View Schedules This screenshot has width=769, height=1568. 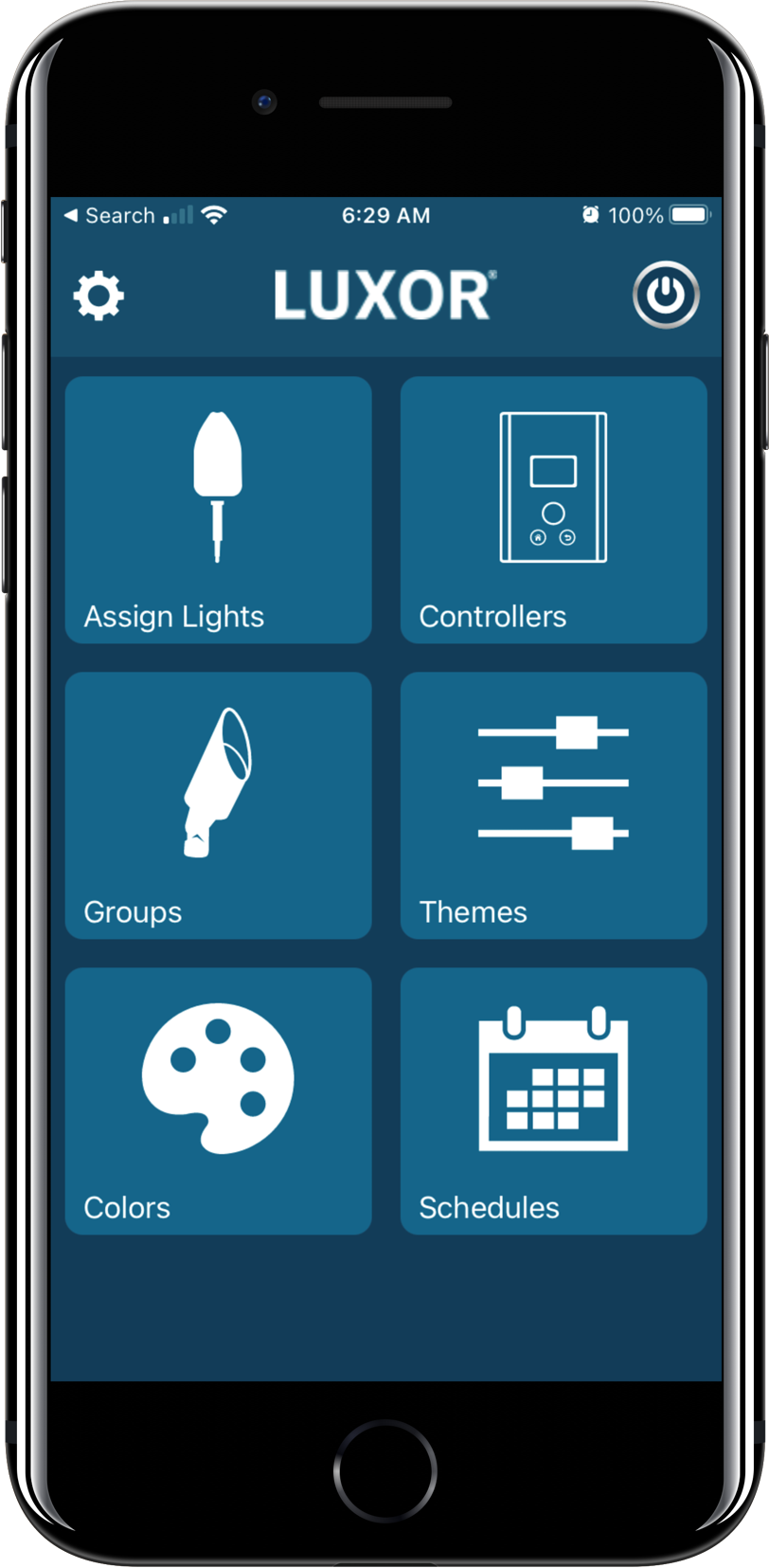[553, 1101]
